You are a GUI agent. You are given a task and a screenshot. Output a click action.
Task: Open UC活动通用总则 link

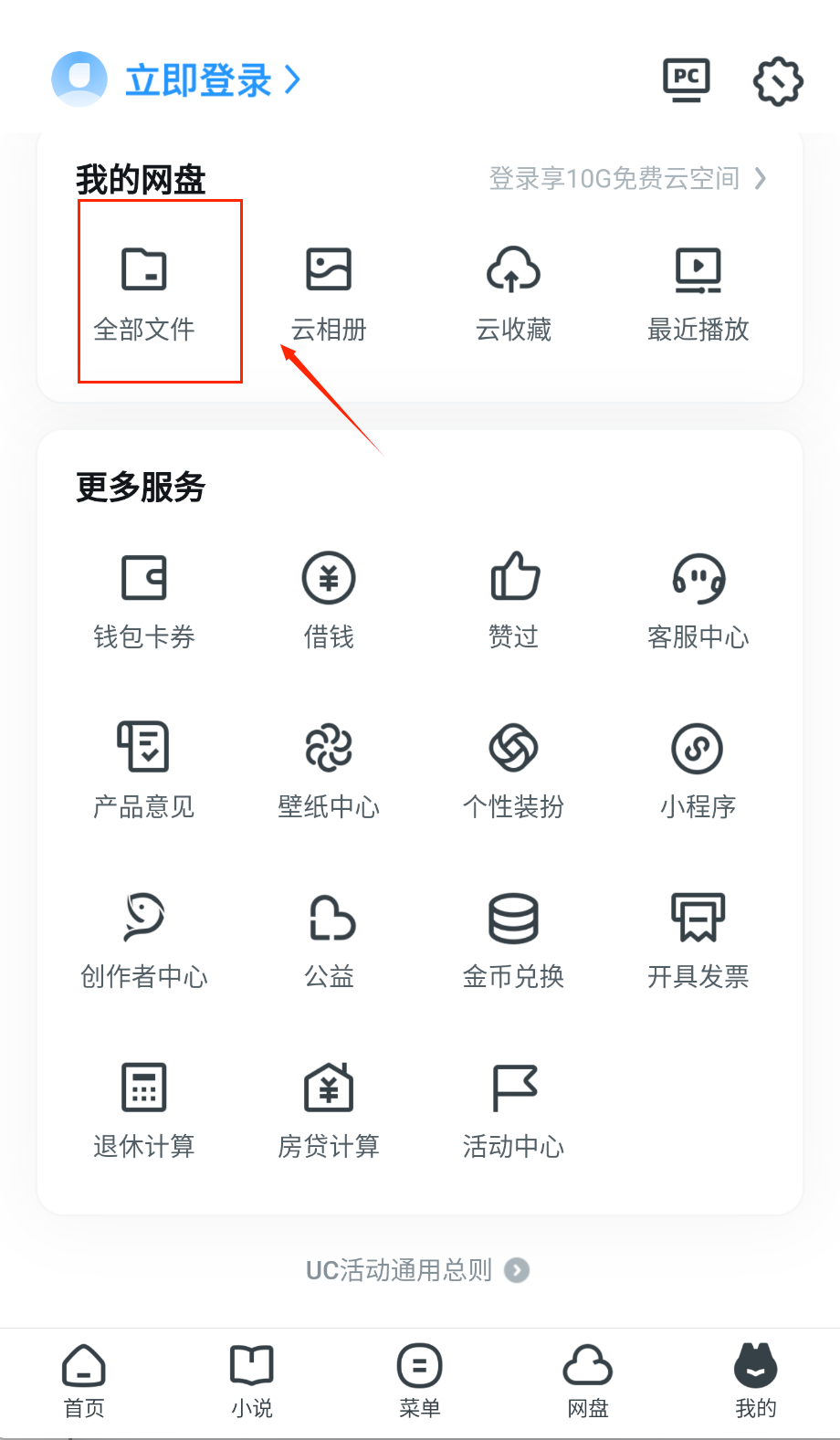click(x=417, y=1270)
